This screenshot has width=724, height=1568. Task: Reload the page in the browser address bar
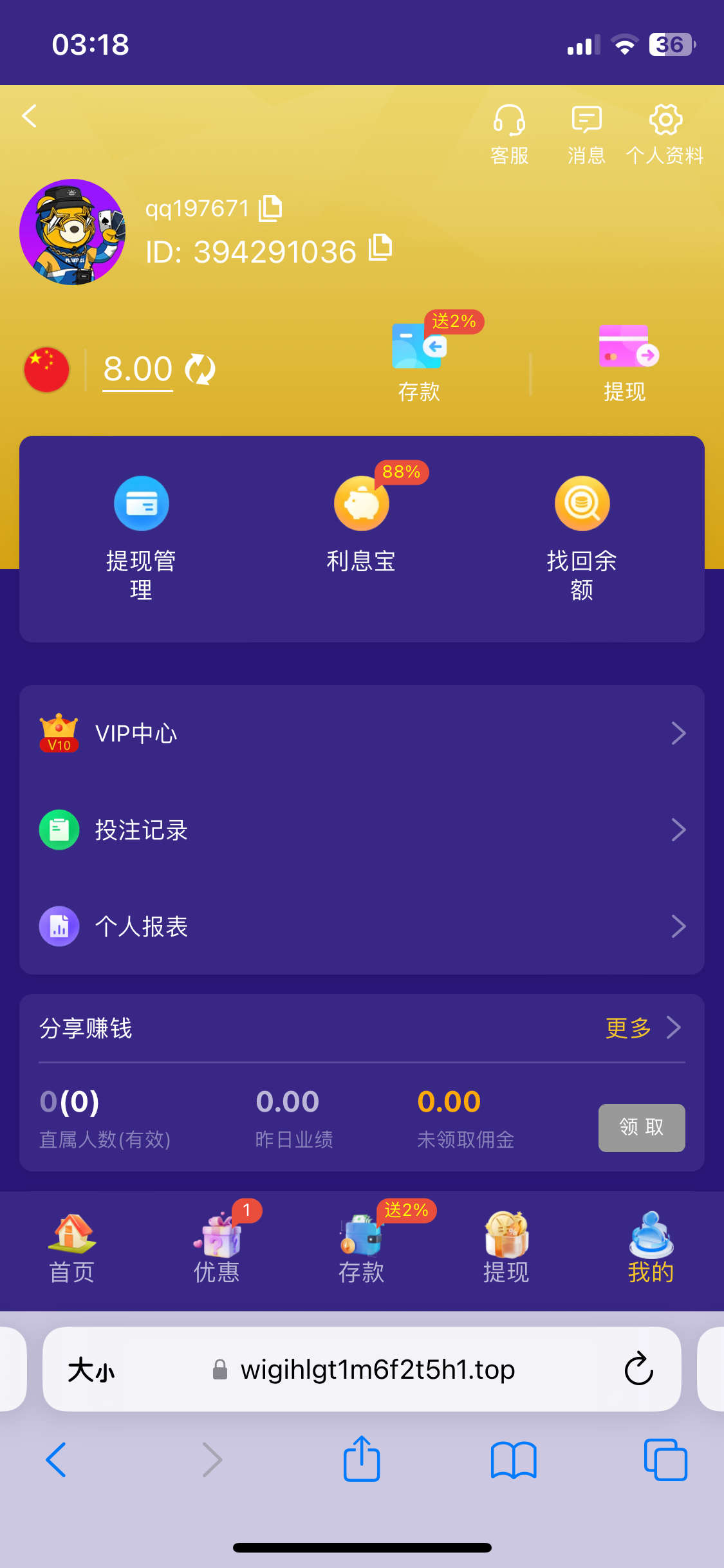pos(638,1368)
